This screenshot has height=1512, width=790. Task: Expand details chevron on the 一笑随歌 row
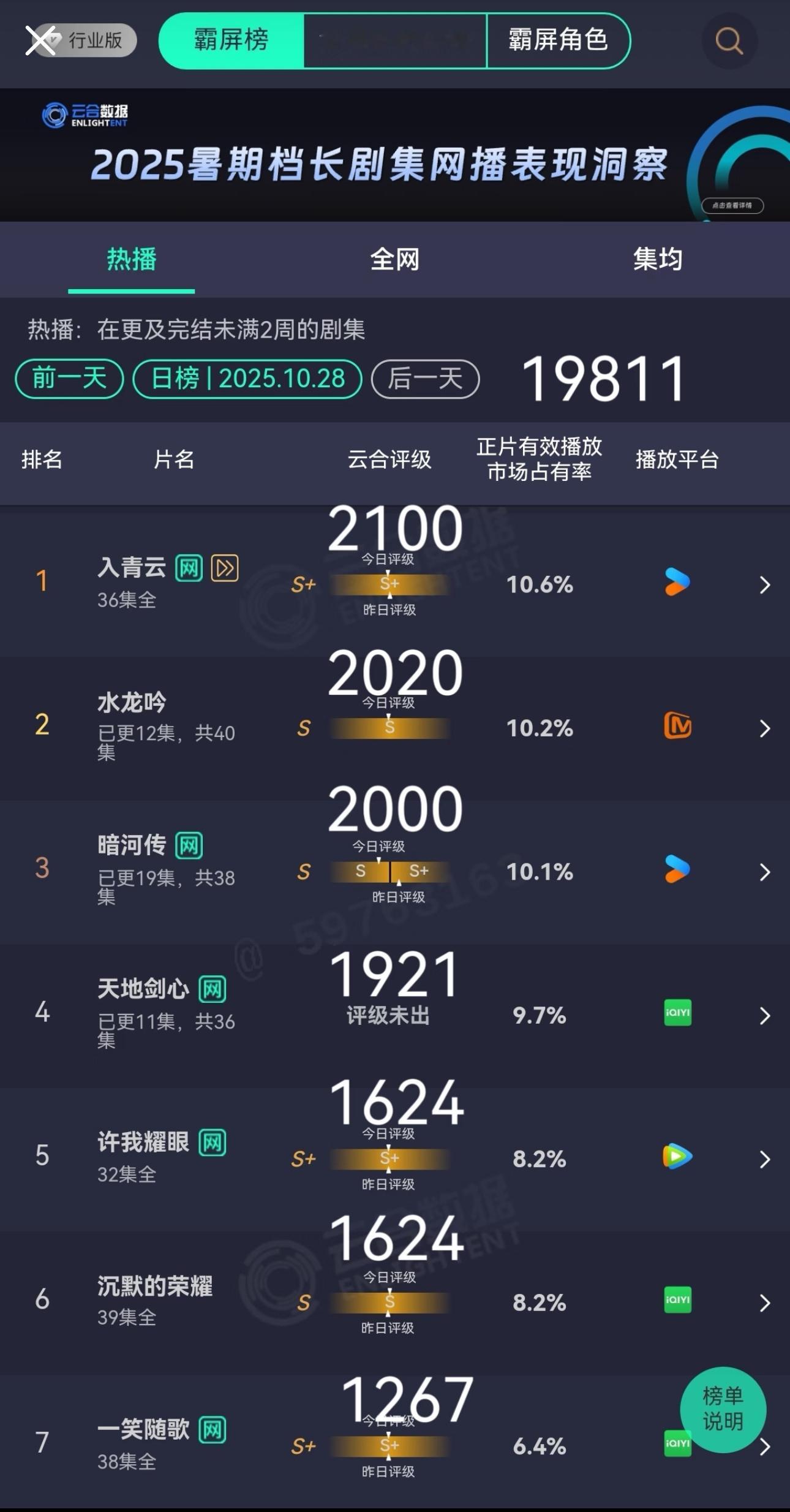coord(765,1448)
